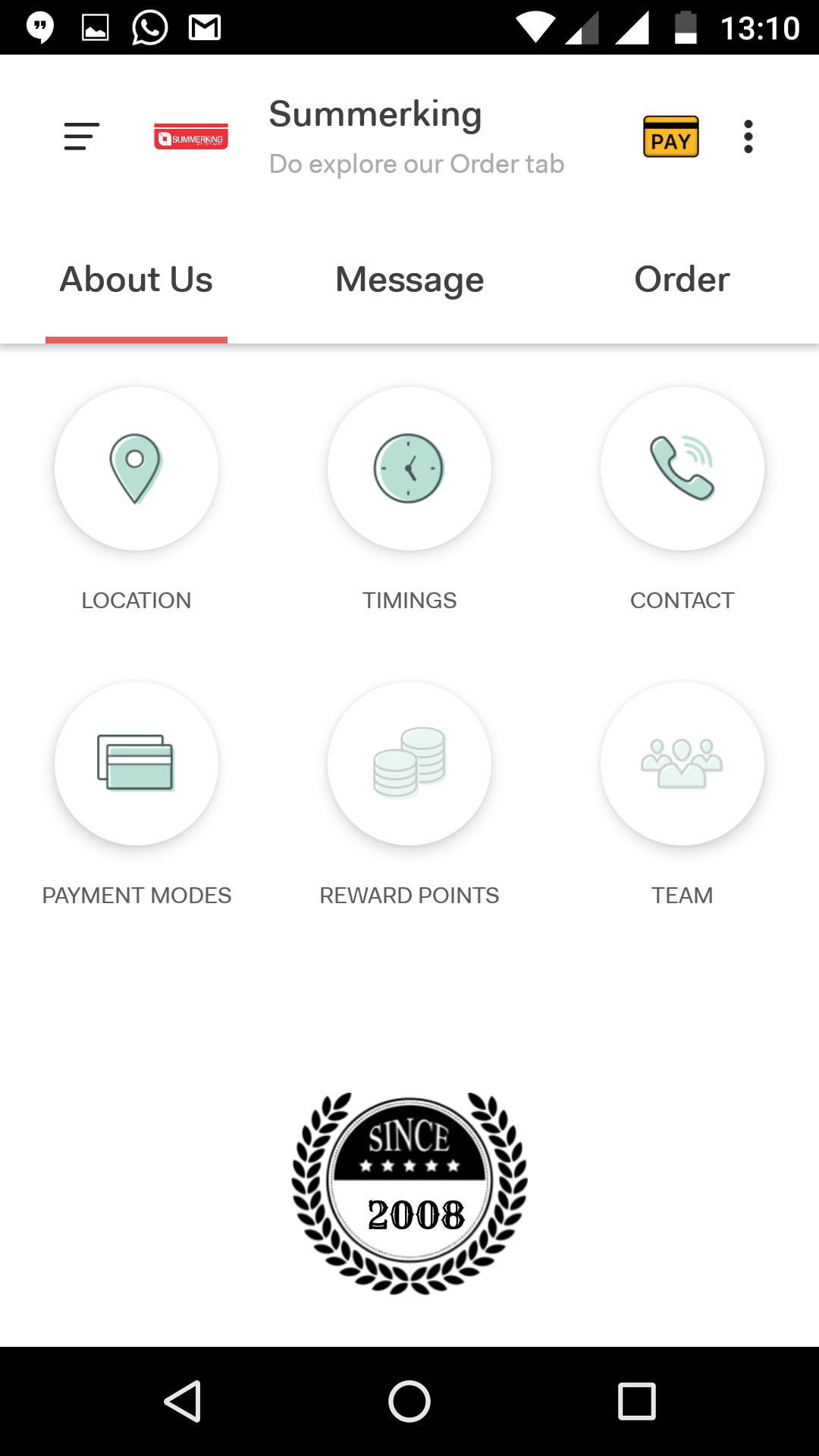This screenshot has height=1456, width=819.
Task: Tap the PAY icon in the header
Action: [670, 137]
